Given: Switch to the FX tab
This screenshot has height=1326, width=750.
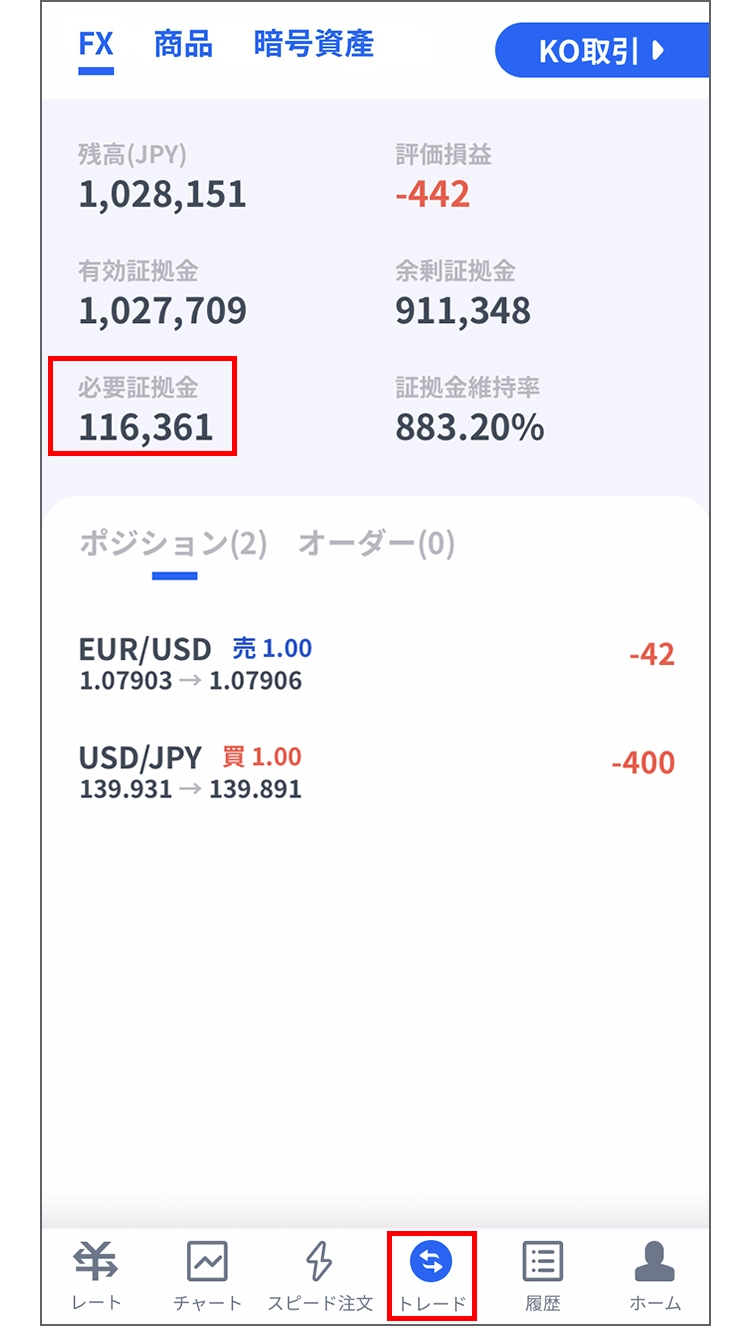Looking at the screenshot, I should 96,46.
